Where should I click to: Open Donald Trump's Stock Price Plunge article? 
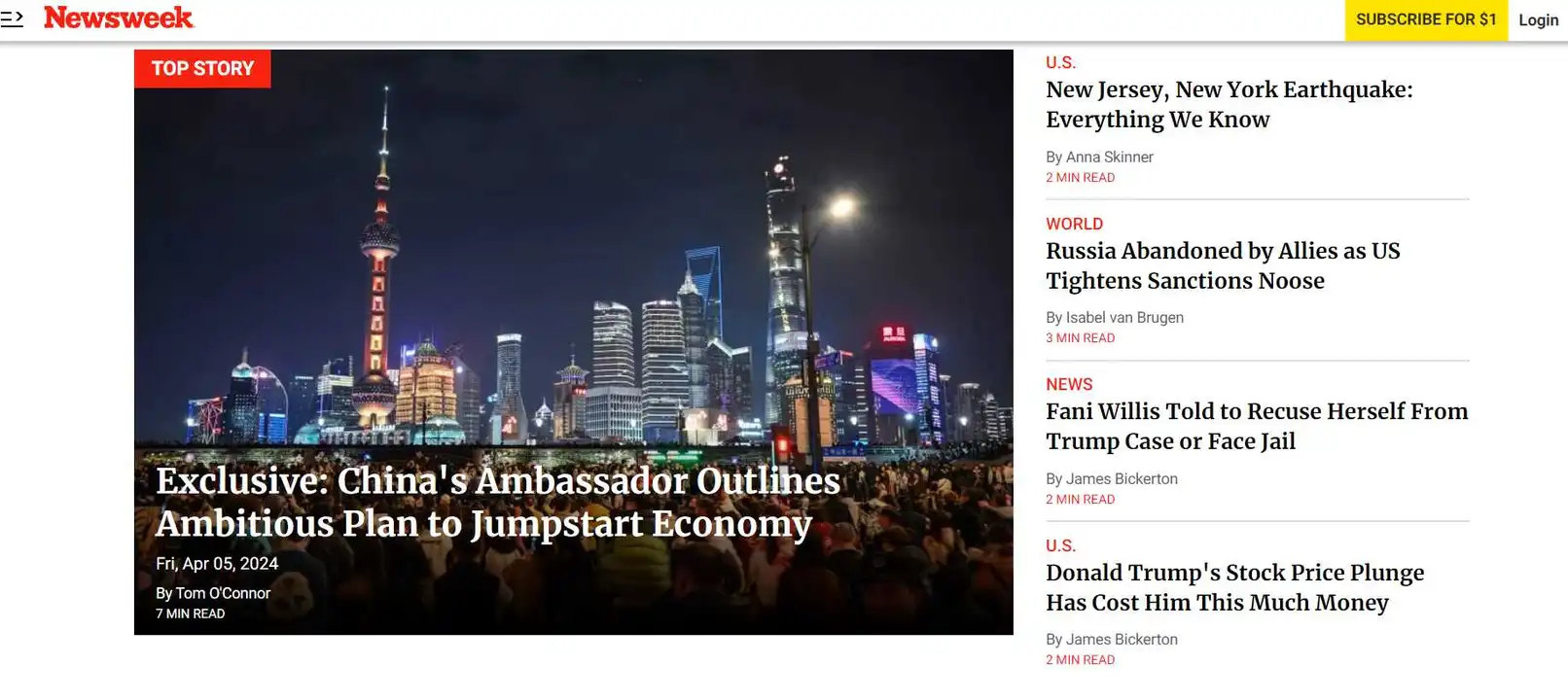click(x=1233, y=587)
